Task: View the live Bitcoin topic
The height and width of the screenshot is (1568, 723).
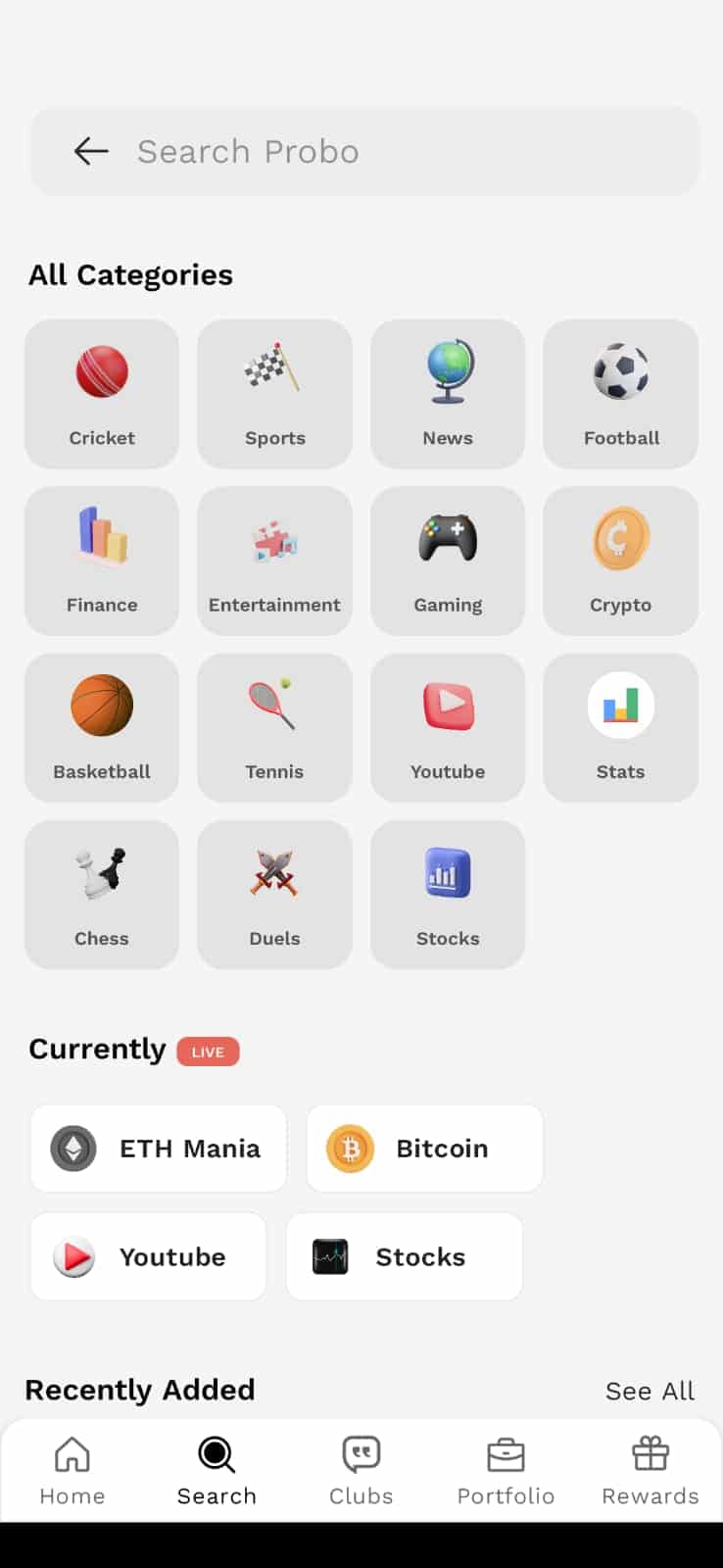Action: [424, 1149]
